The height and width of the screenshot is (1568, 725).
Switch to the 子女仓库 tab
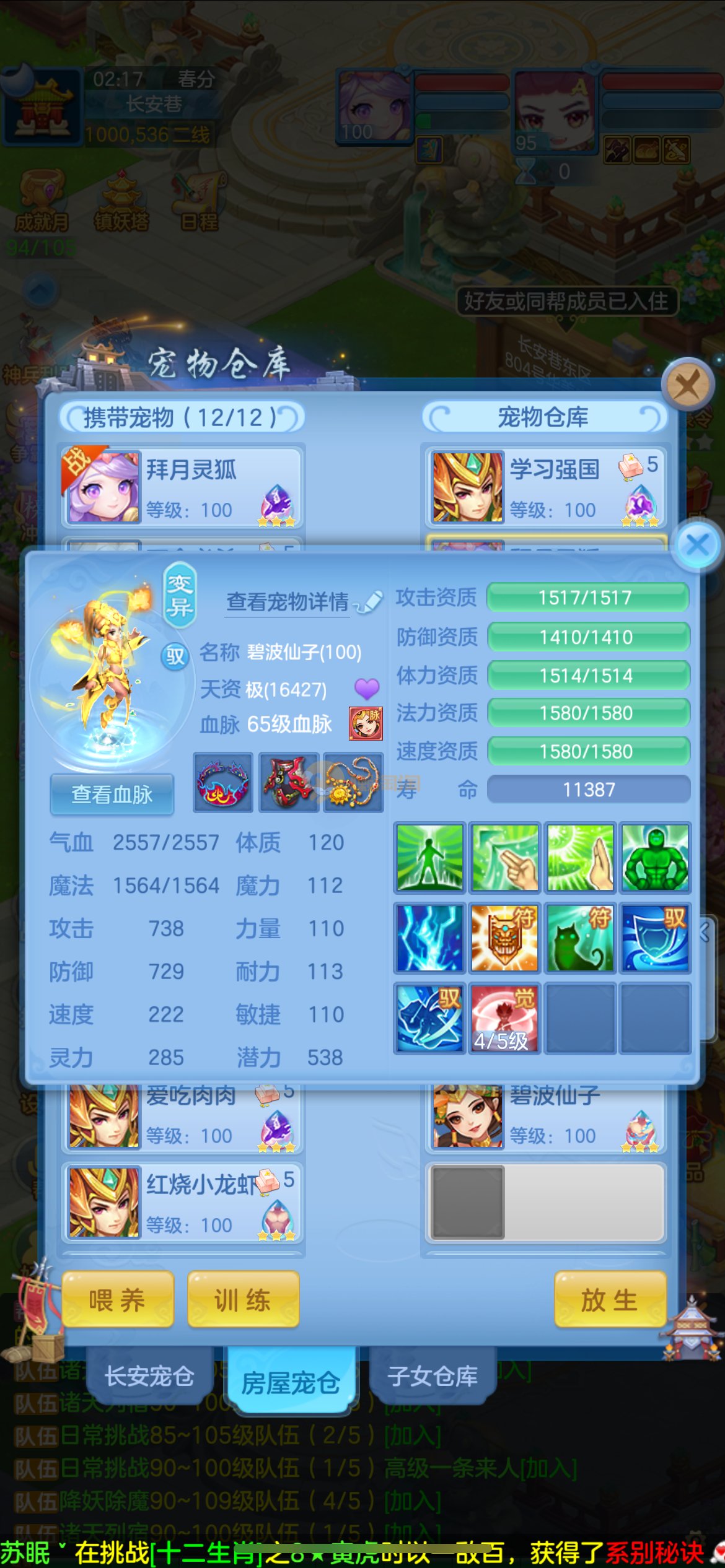[x=433, y=1376]
